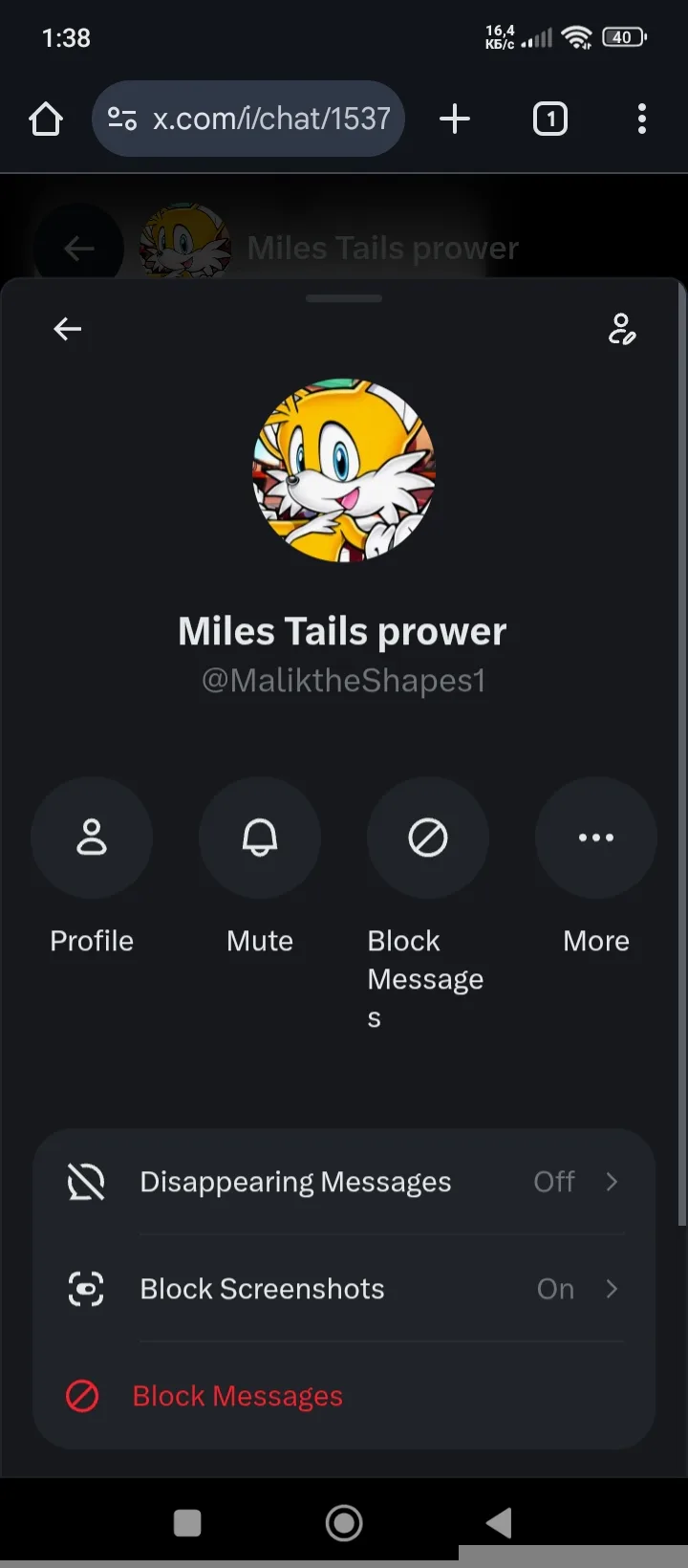The image size is (688, 1568).
Task: Open Miles Tails prower's profile
Action: 92,838
